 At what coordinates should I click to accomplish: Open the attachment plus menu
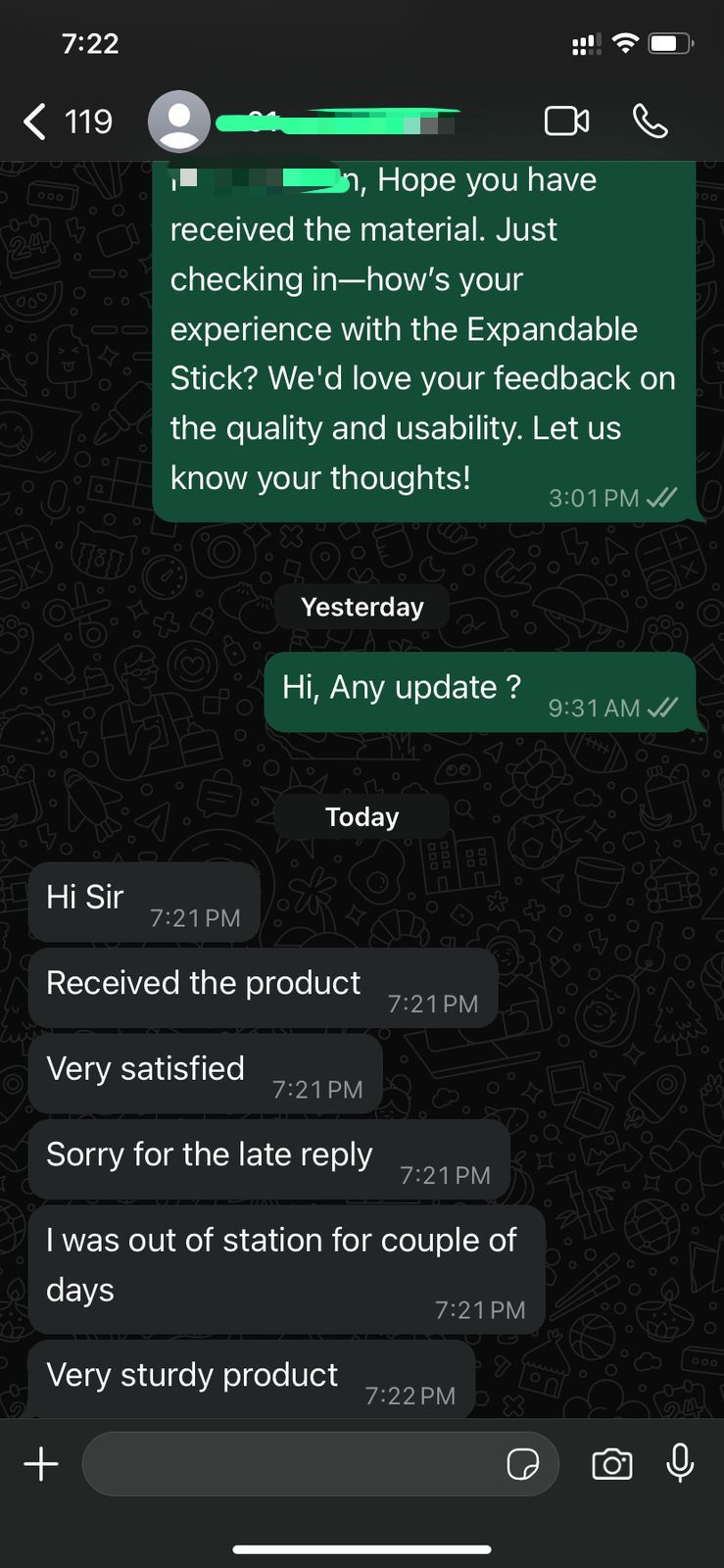point(41,1464)
